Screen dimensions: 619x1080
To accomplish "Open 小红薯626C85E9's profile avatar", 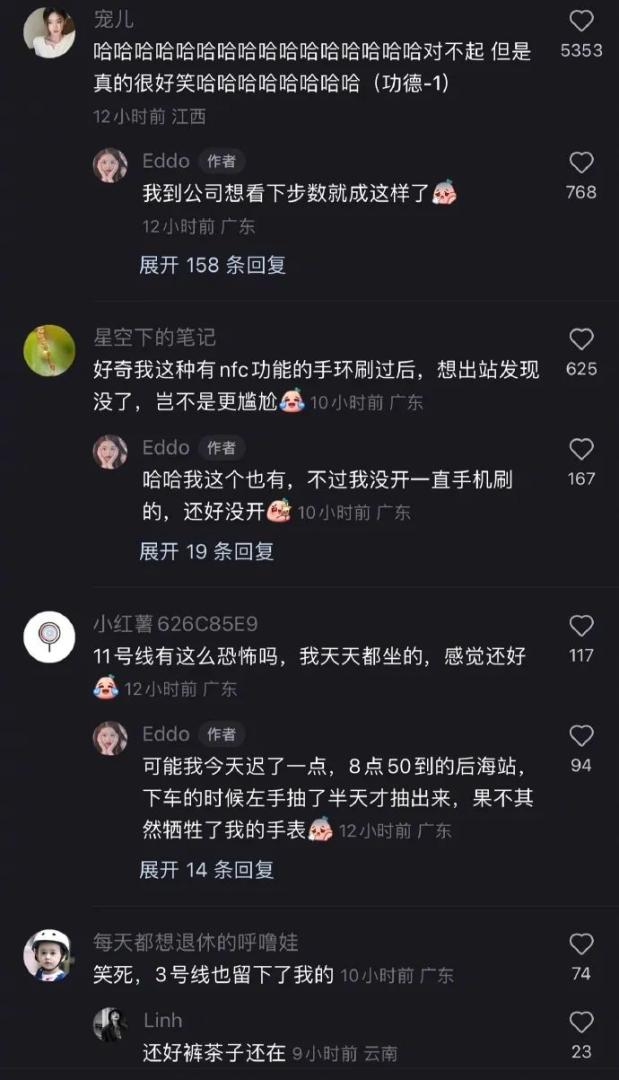I will click(48, 637).
